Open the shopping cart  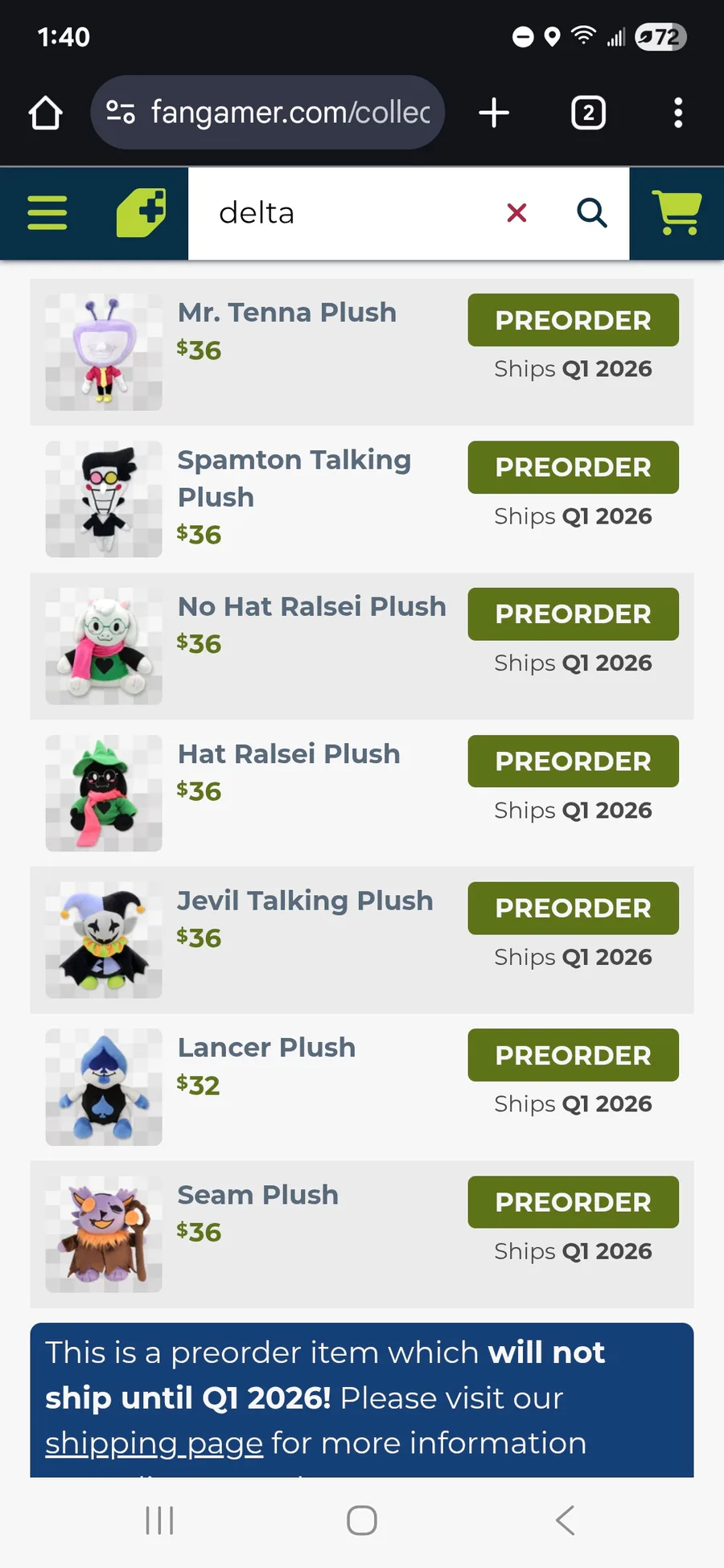click(677, 213)
